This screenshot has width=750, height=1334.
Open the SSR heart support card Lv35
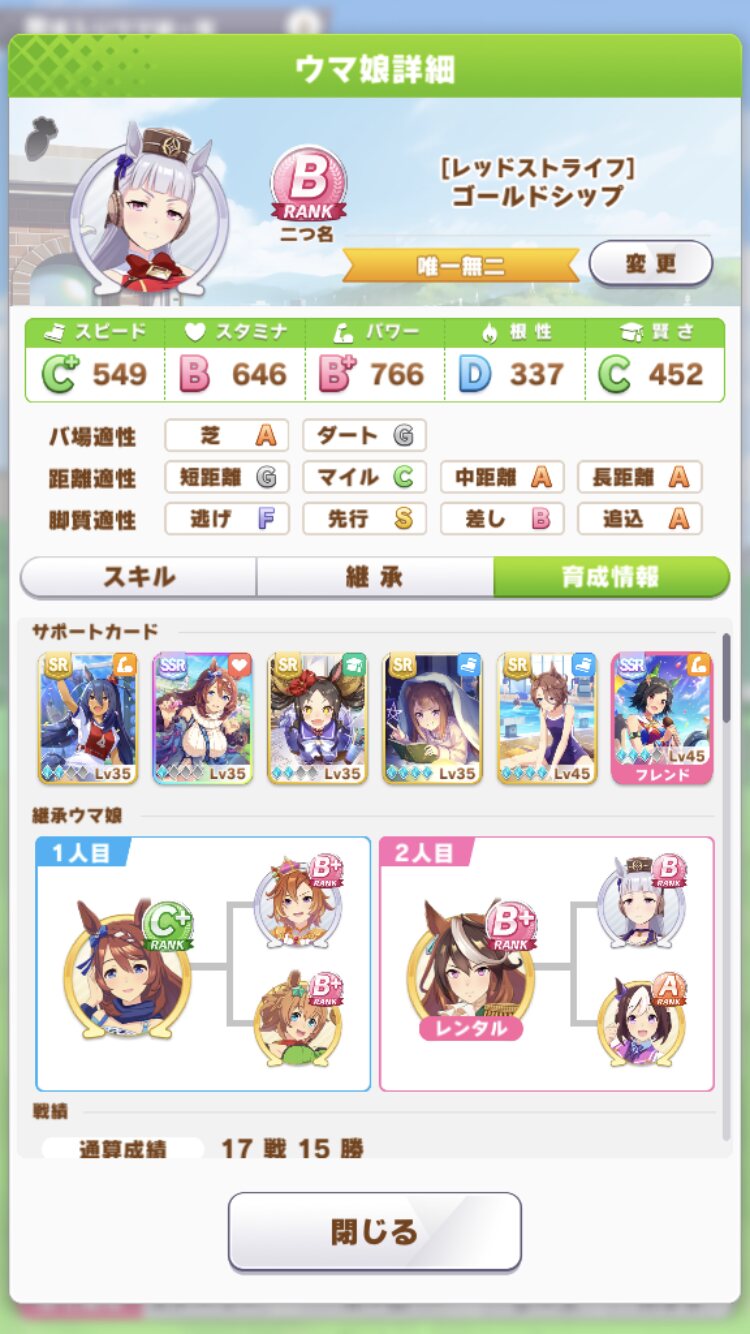pyautogui.click(x=203, y=718)
